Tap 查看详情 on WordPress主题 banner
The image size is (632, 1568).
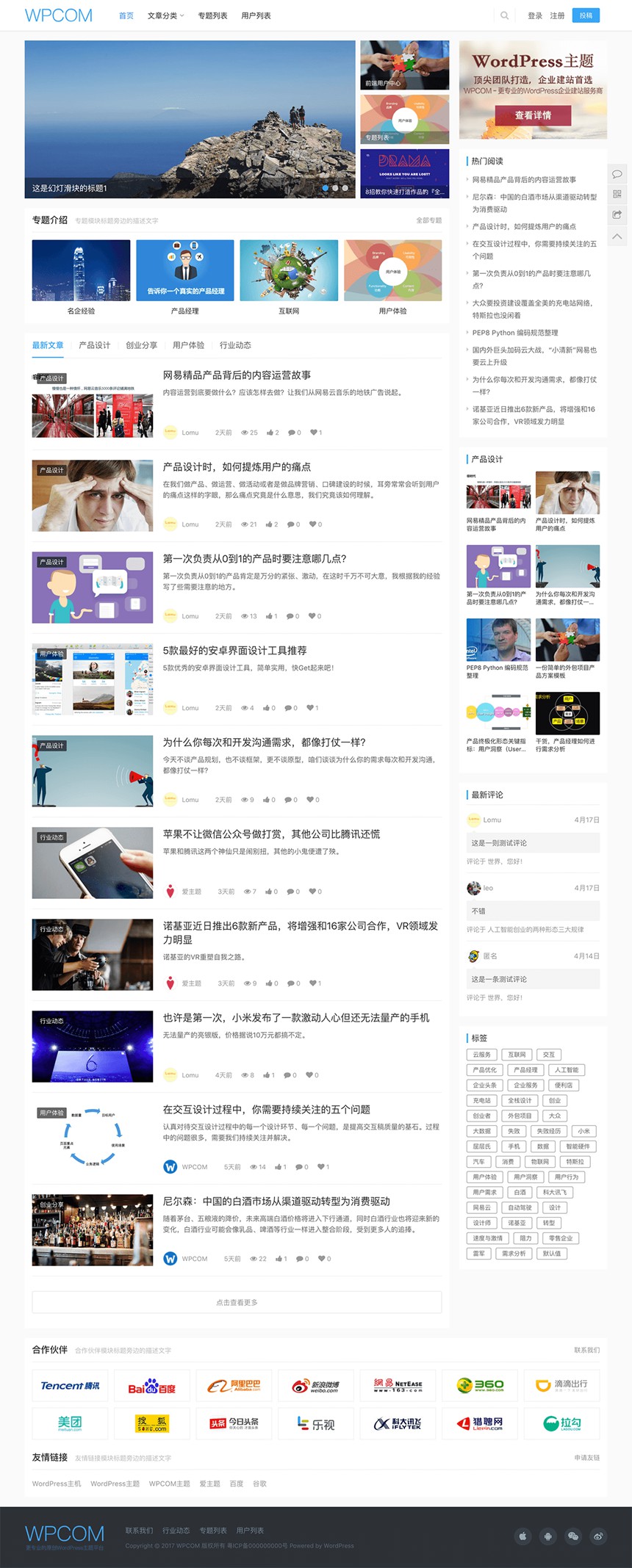pyautogui.click(x=533, y=115)
